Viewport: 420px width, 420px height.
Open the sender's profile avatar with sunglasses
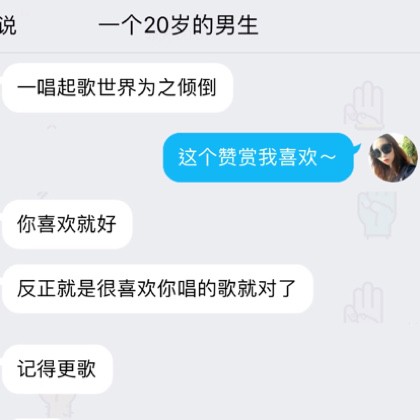point(393,157)
